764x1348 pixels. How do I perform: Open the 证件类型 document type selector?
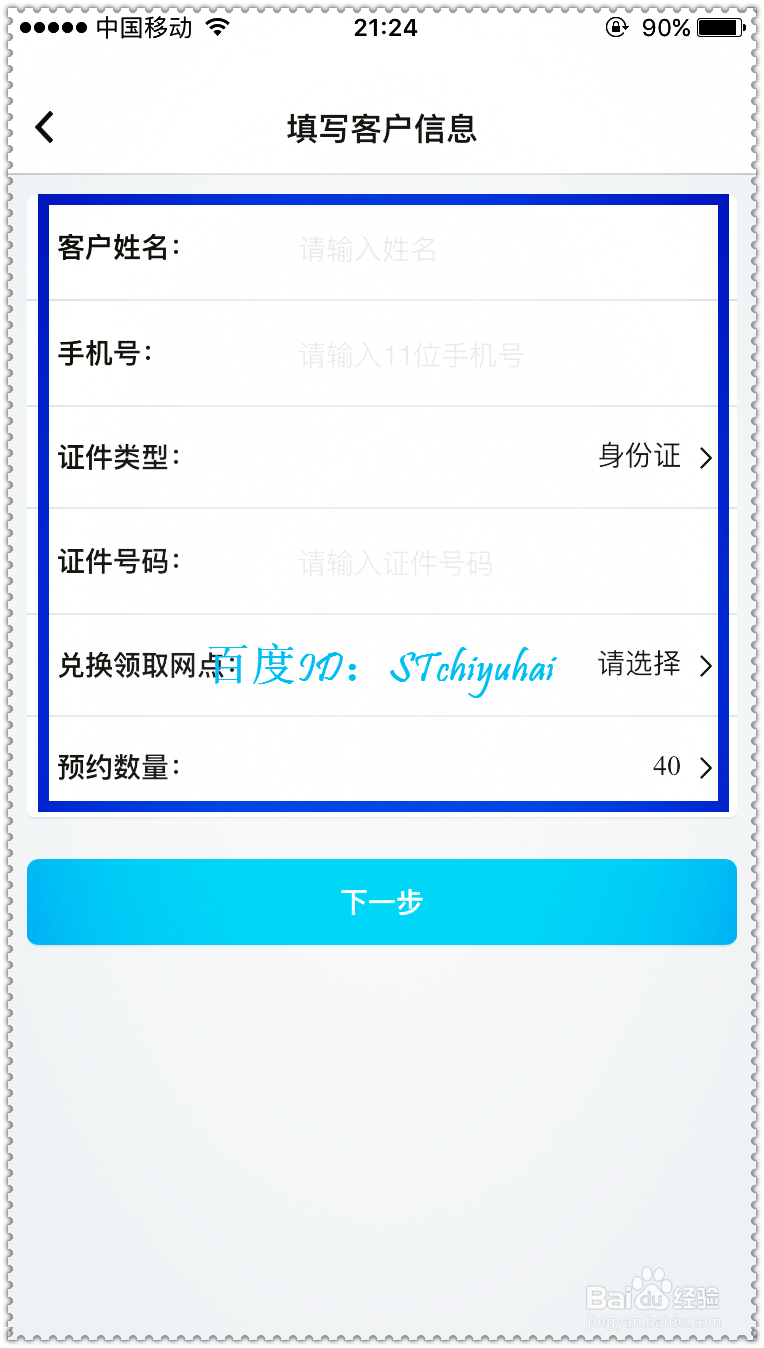tap(382, 458)
